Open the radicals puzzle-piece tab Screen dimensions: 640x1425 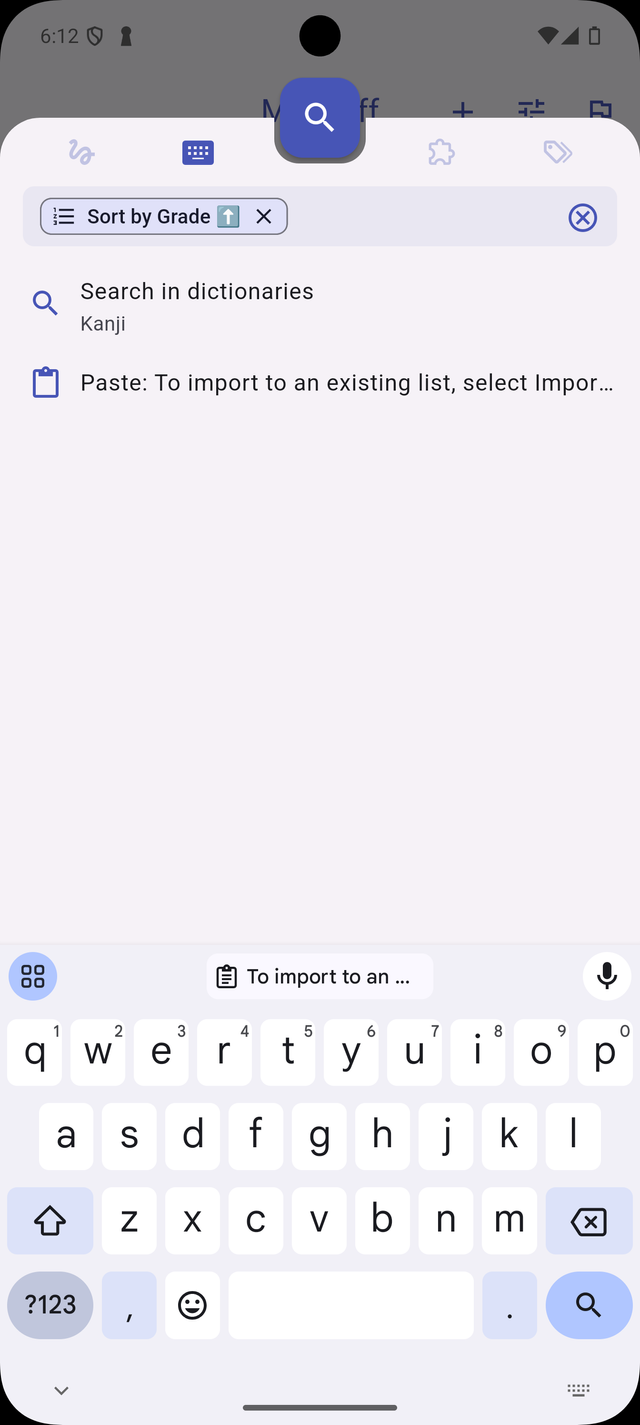[x=441, y=152]
